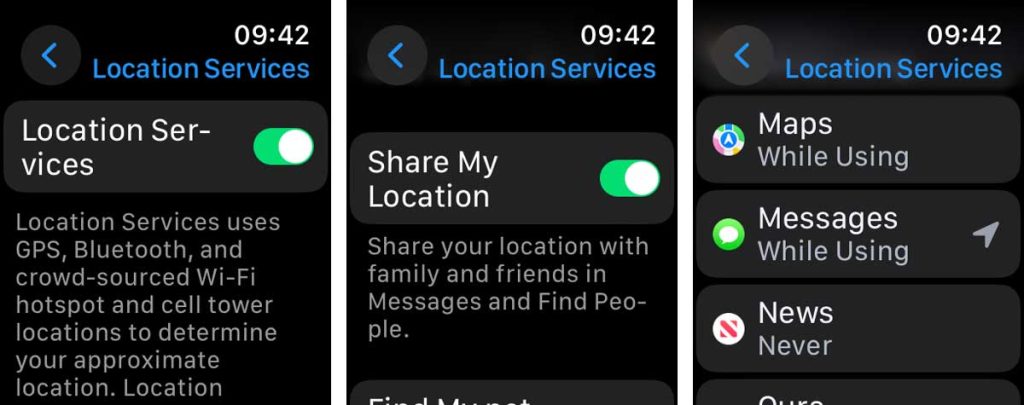Open the Messages location access row

[x=857, y=234]
